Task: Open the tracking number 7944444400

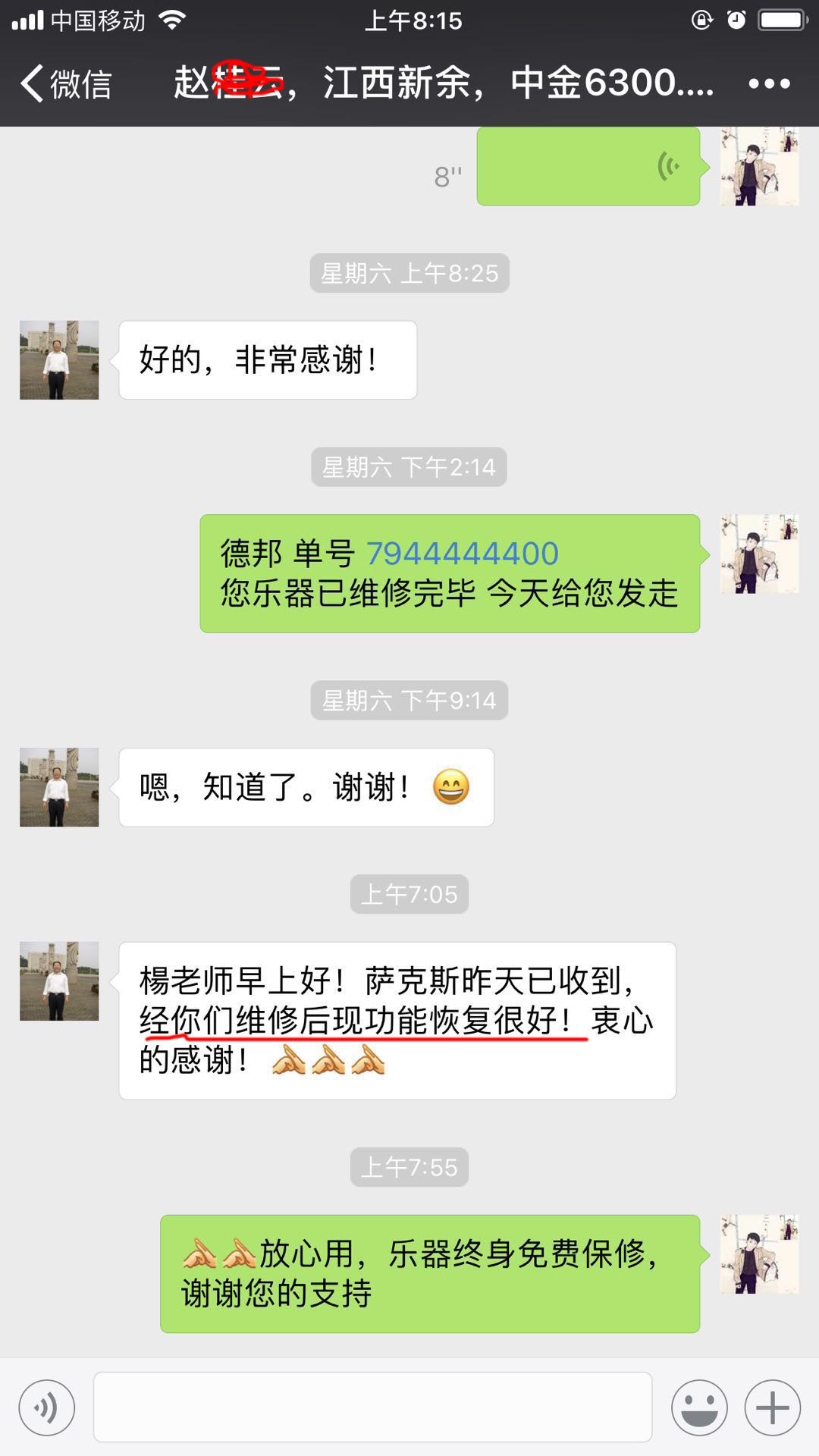Action: point(462,554)
